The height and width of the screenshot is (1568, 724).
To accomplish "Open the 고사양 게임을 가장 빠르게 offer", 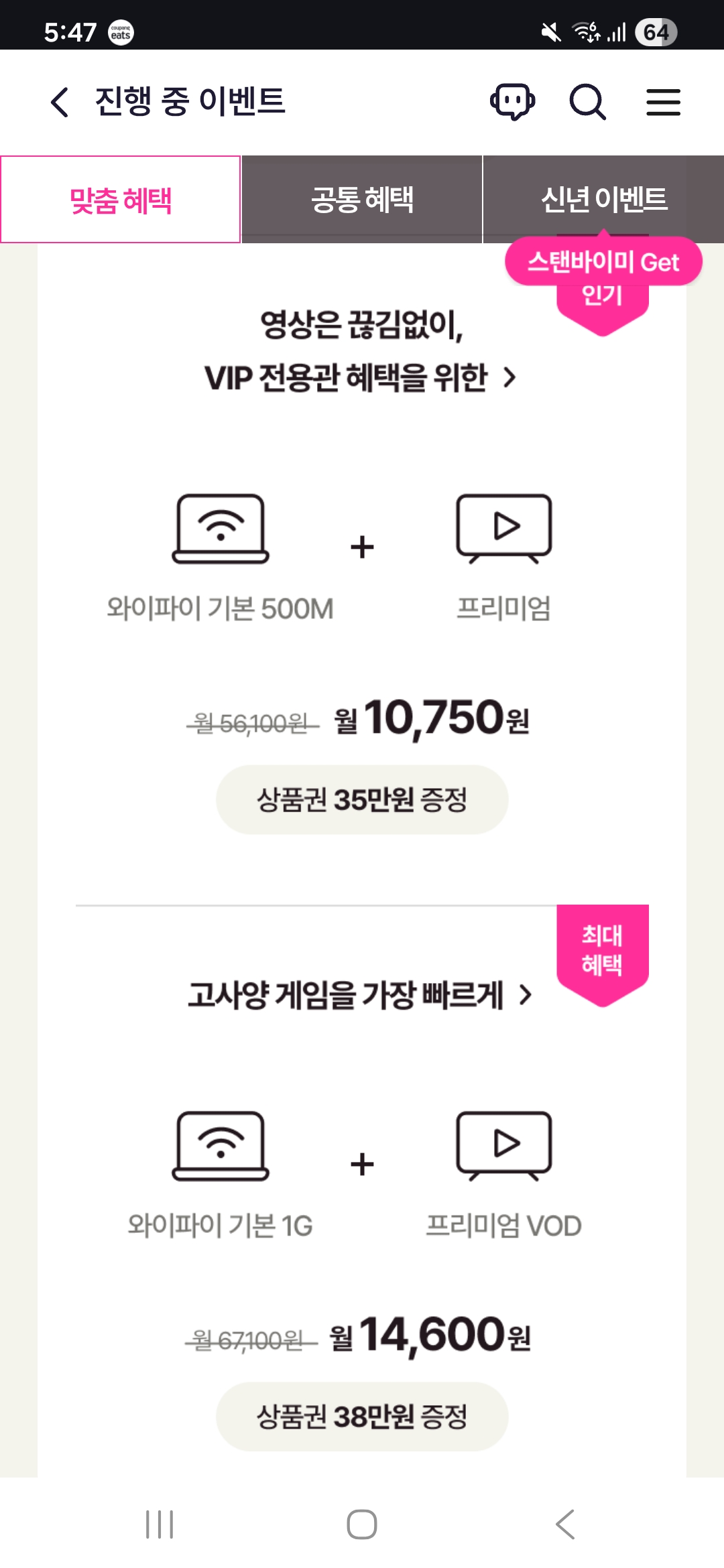I will pos(361,995).
